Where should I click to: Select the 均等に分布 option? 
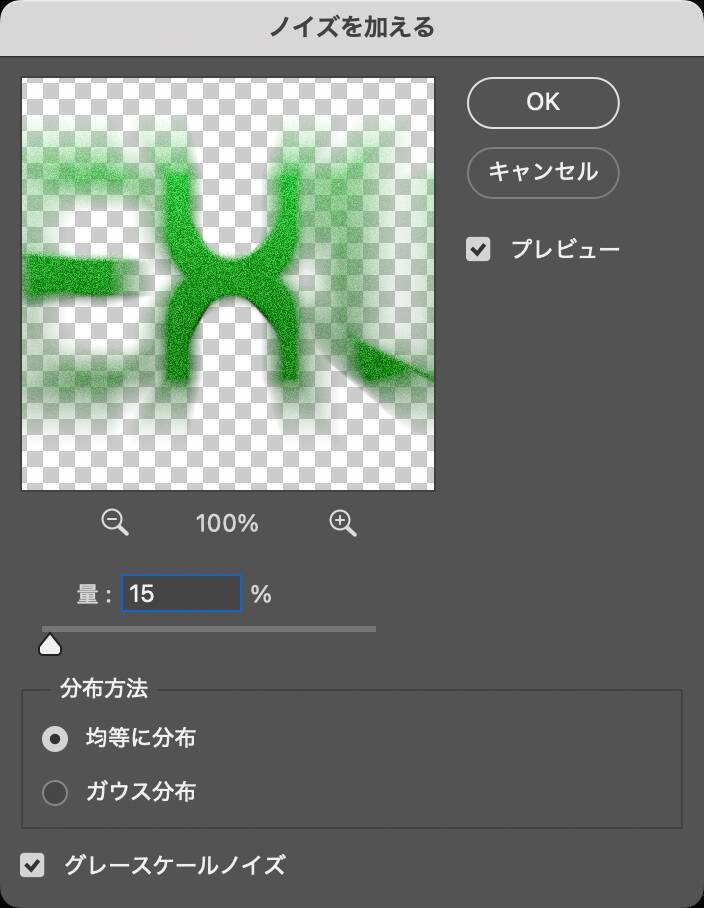tap(55, 739)
